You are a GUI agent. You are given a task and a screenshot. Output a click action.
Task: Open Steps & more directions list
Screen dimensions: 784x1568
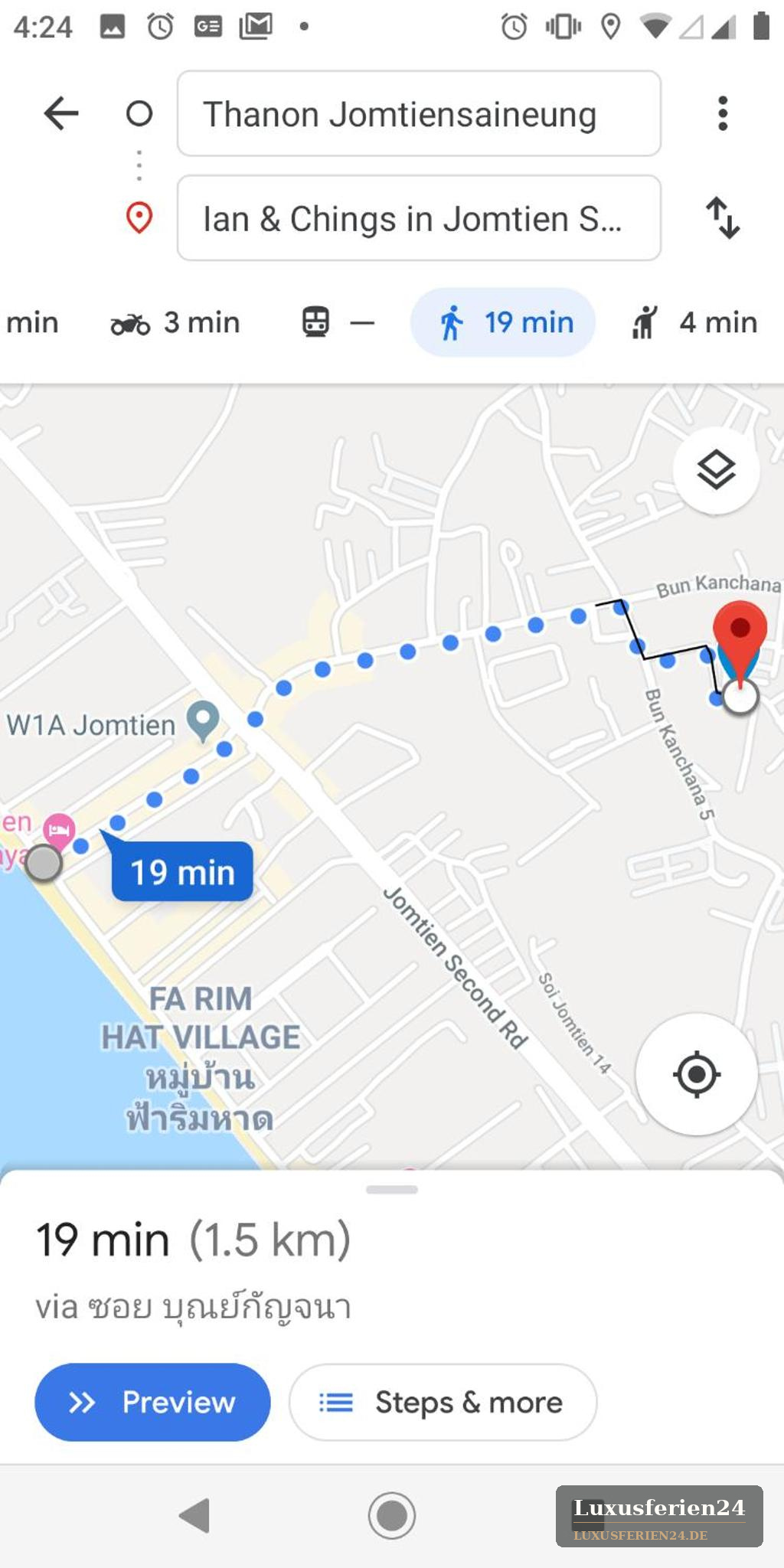click(443, 1402)
